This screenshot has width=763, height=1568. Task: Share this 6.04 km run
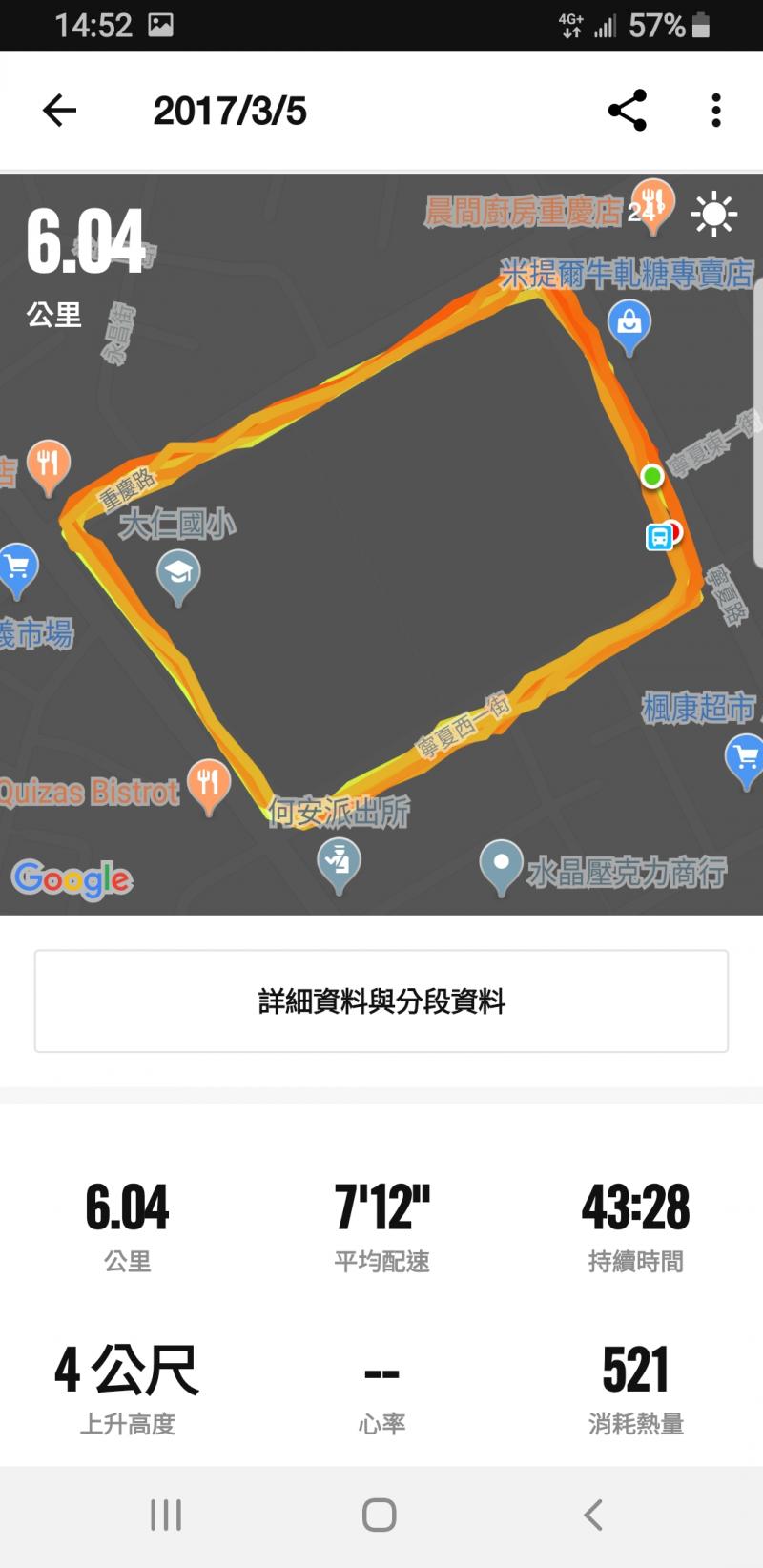tap(628, 111)
